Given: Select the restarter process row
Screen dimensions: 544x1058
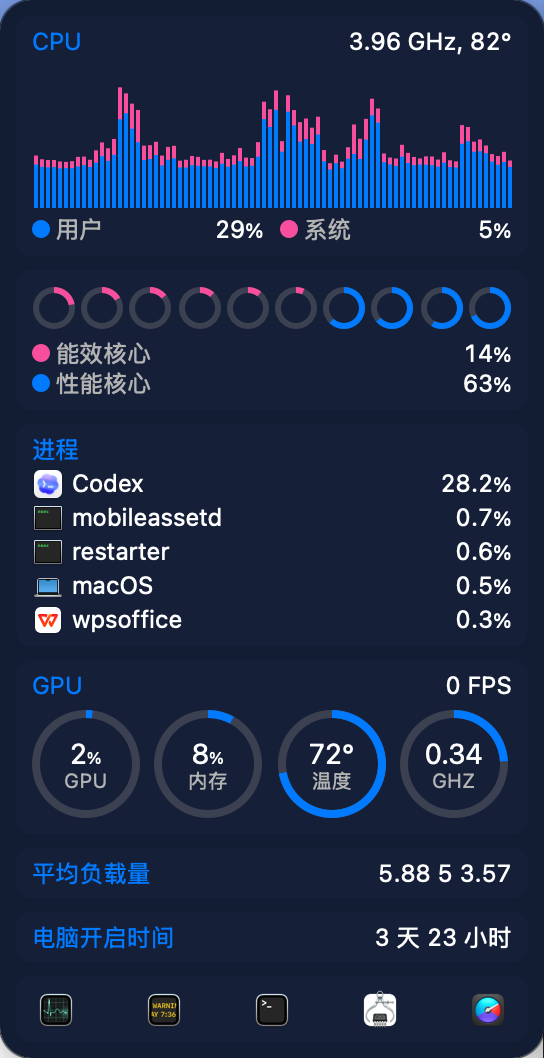Looking at the screenshot, I should pos(272,552).
